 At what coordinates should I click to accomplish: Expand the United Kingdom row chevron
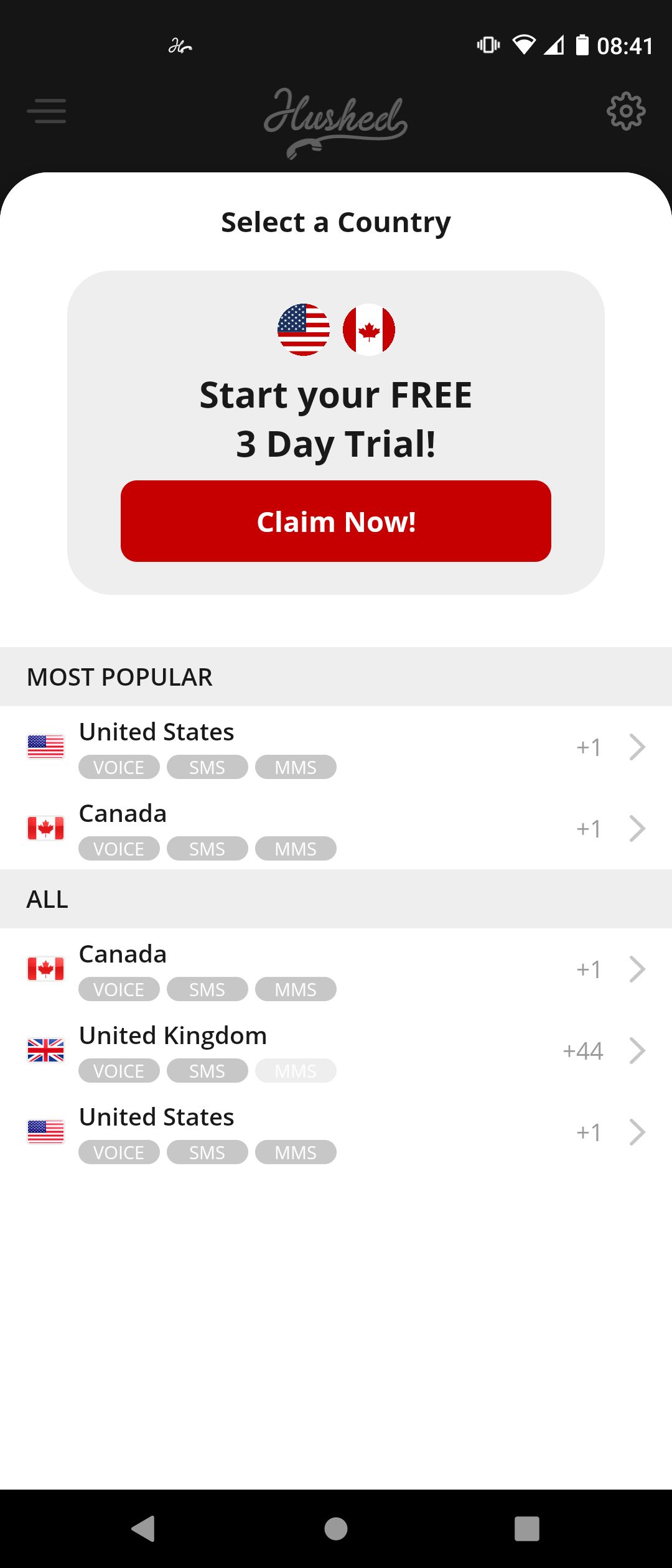click(x=638, y=1051)
